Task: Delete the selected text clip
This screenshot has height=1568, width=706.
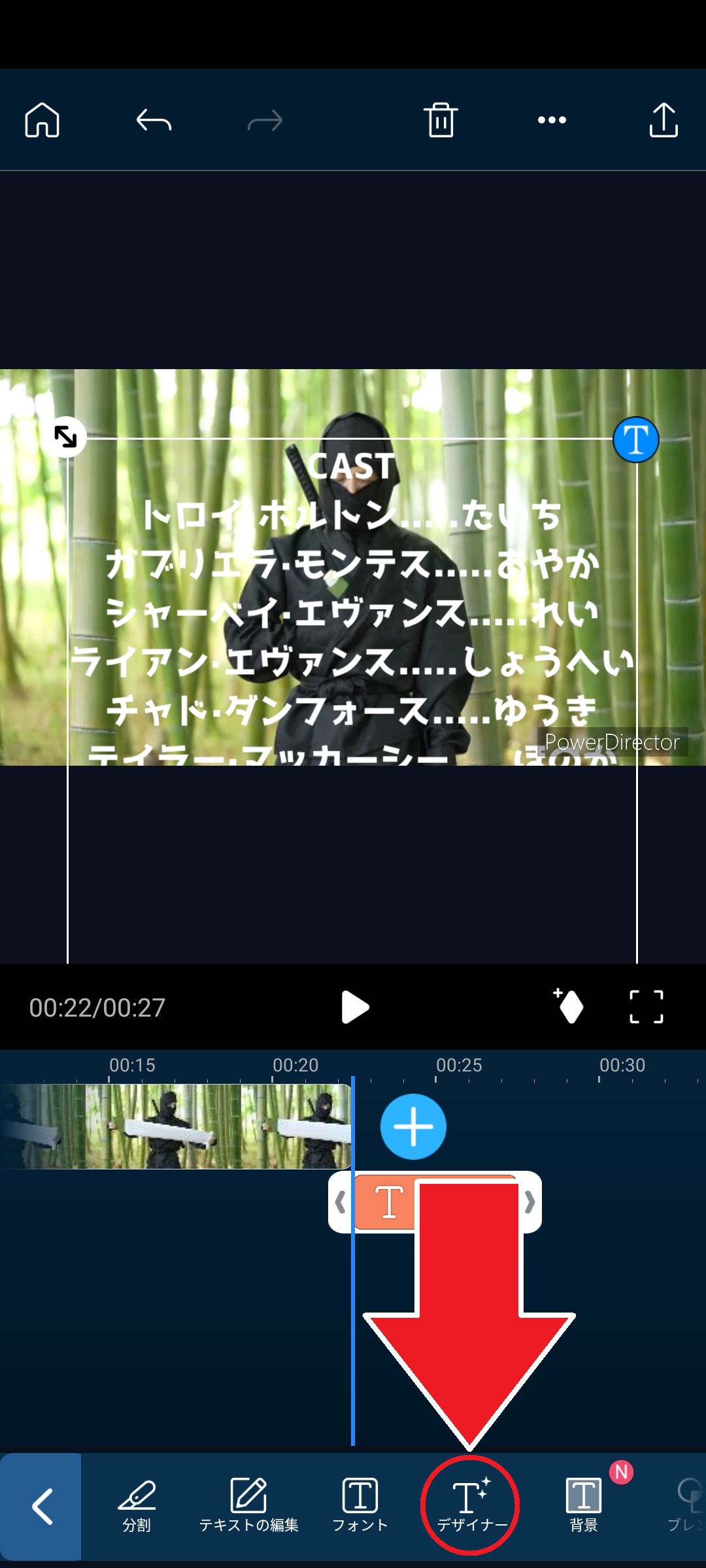Action: click(x=441, y=120)
